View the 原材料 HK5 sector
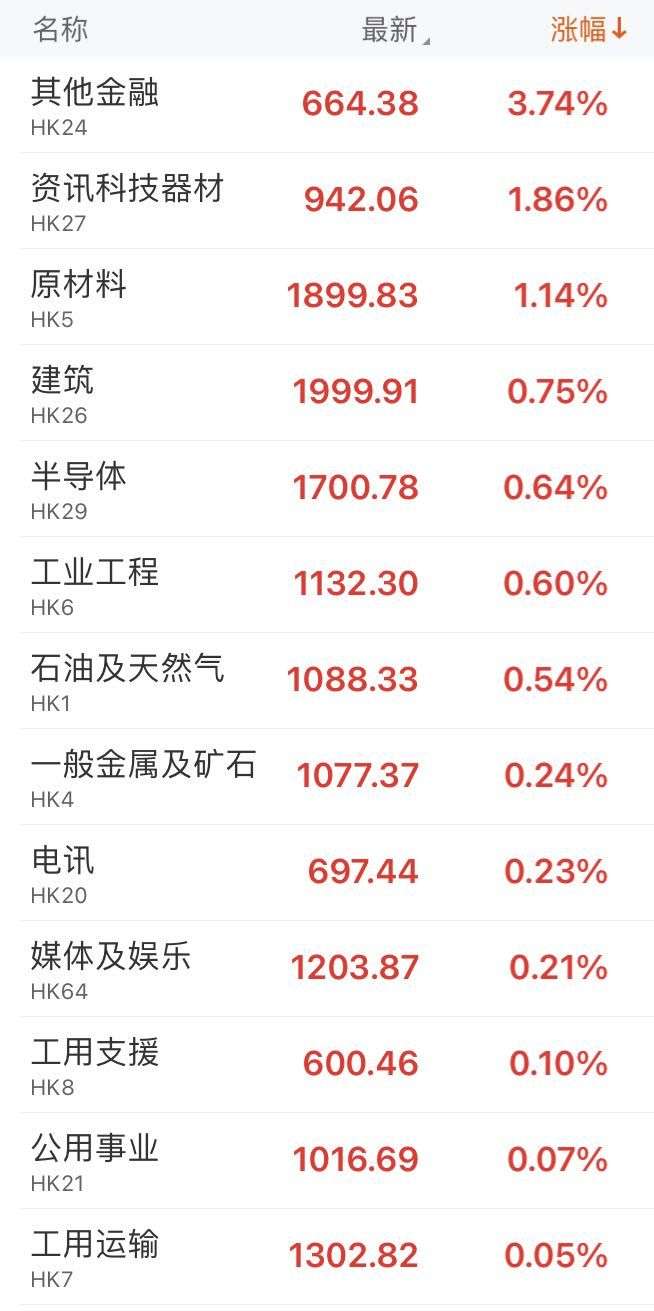The height and width of the screenshot is (1311, 654). point(327,296)
